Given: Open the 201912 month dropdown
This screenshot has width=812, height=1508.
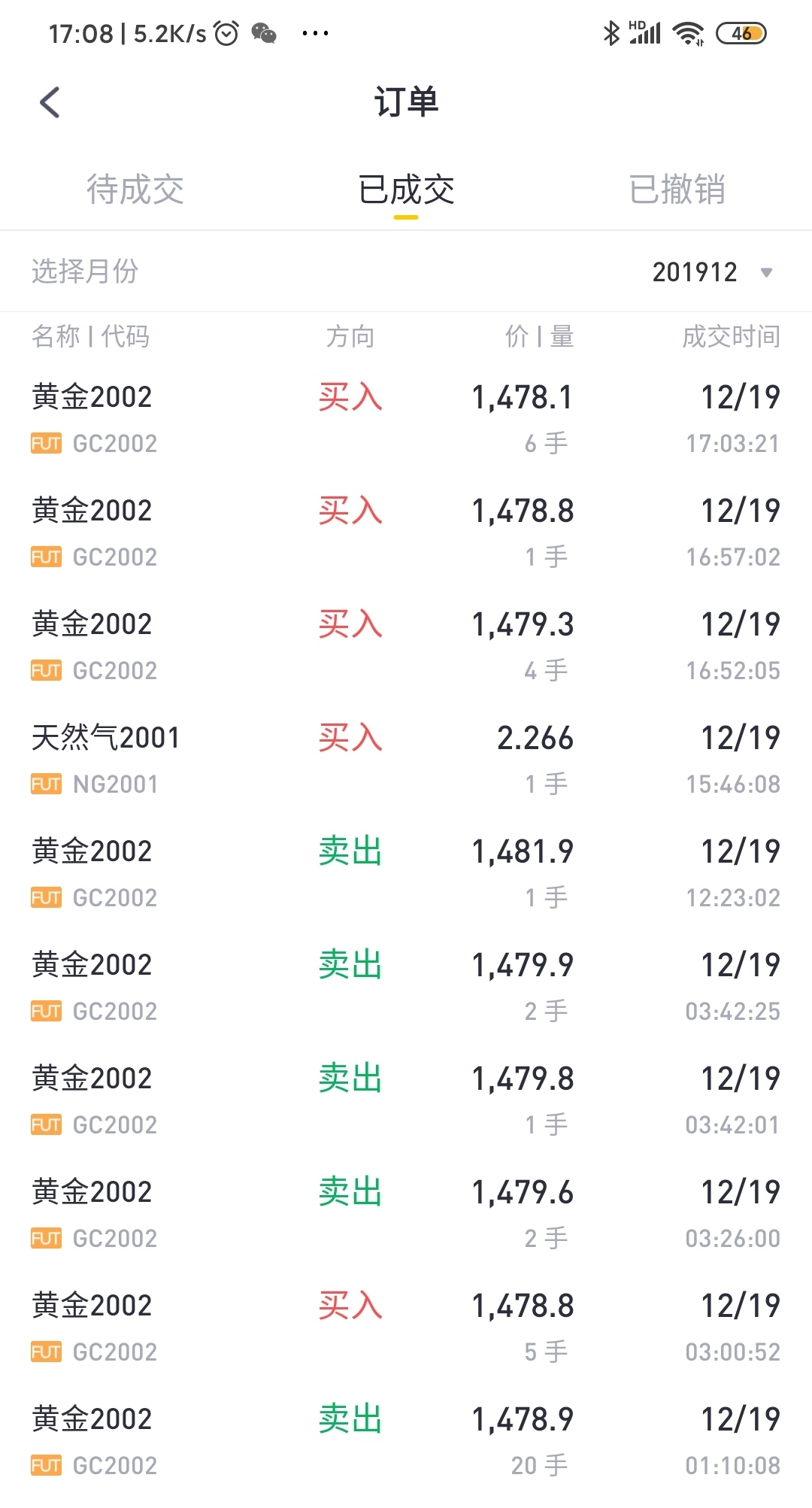Looking at the screenshot, I should (712, 272).
